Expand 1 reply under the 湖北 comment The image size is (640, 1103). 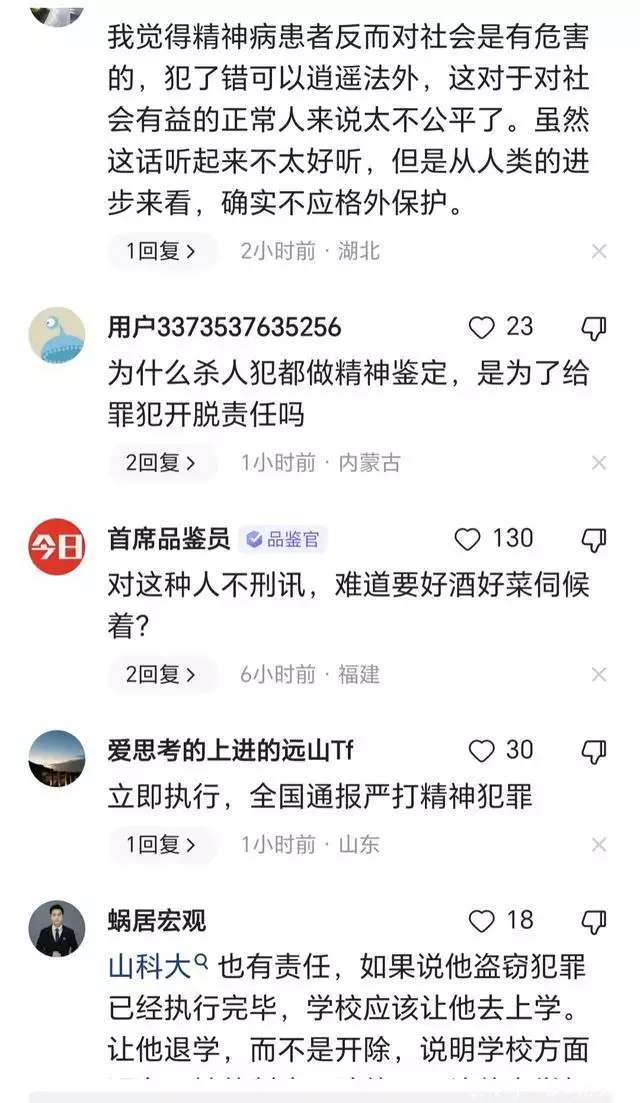[x=162, y=251]
